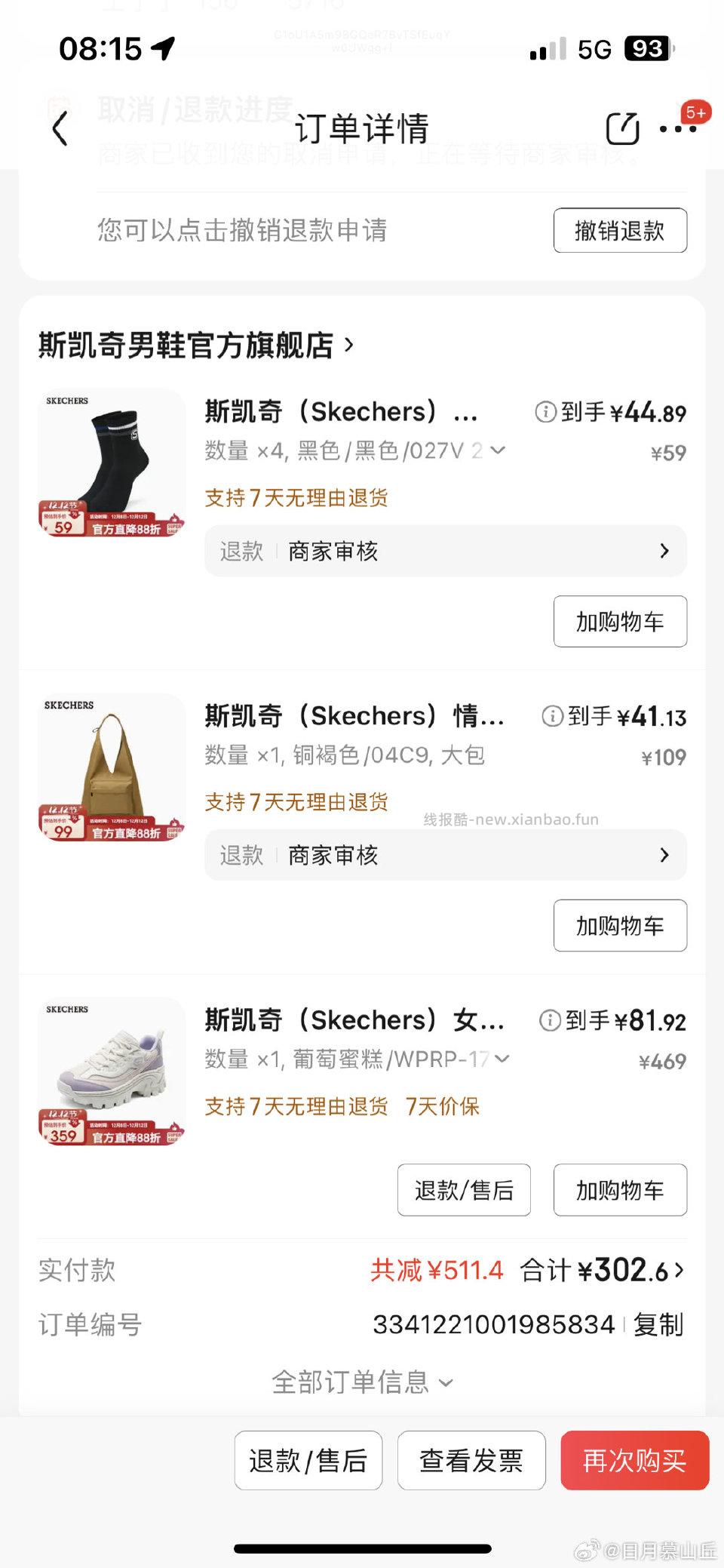
Task: Open the 斯凯奇男鞋官方旗舰店 store page
Action: 189,346
